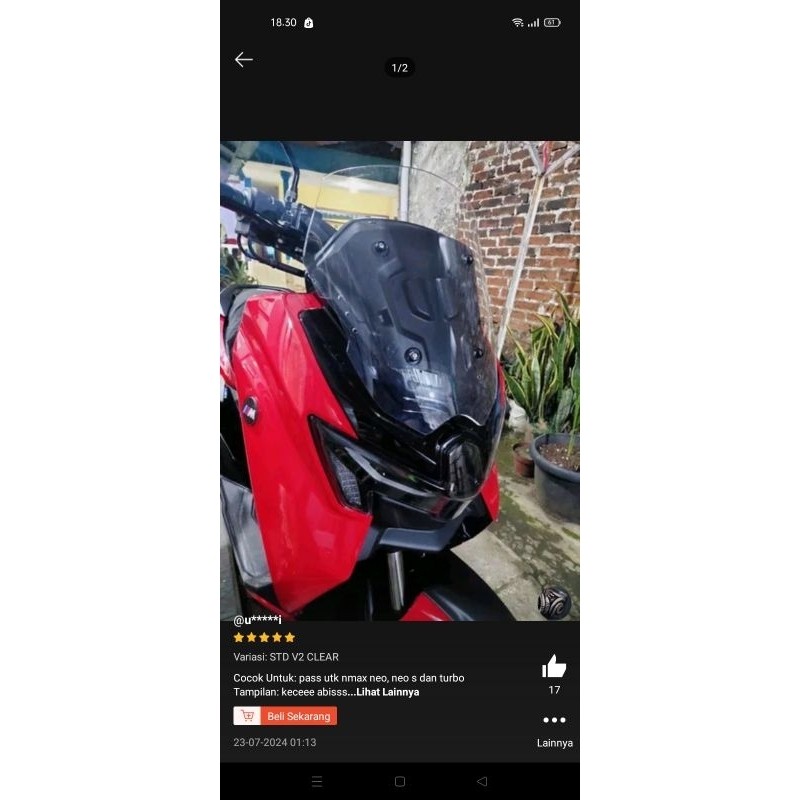Tap the review photo of the motorcycle
This screenshot has width=800, height=800.
(x=400, y=380)
